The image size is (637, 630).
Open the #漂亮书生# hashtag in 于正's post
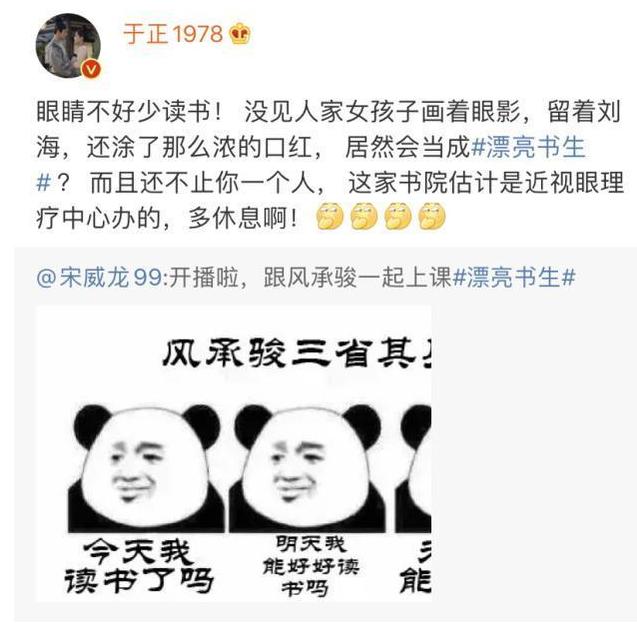527,149
